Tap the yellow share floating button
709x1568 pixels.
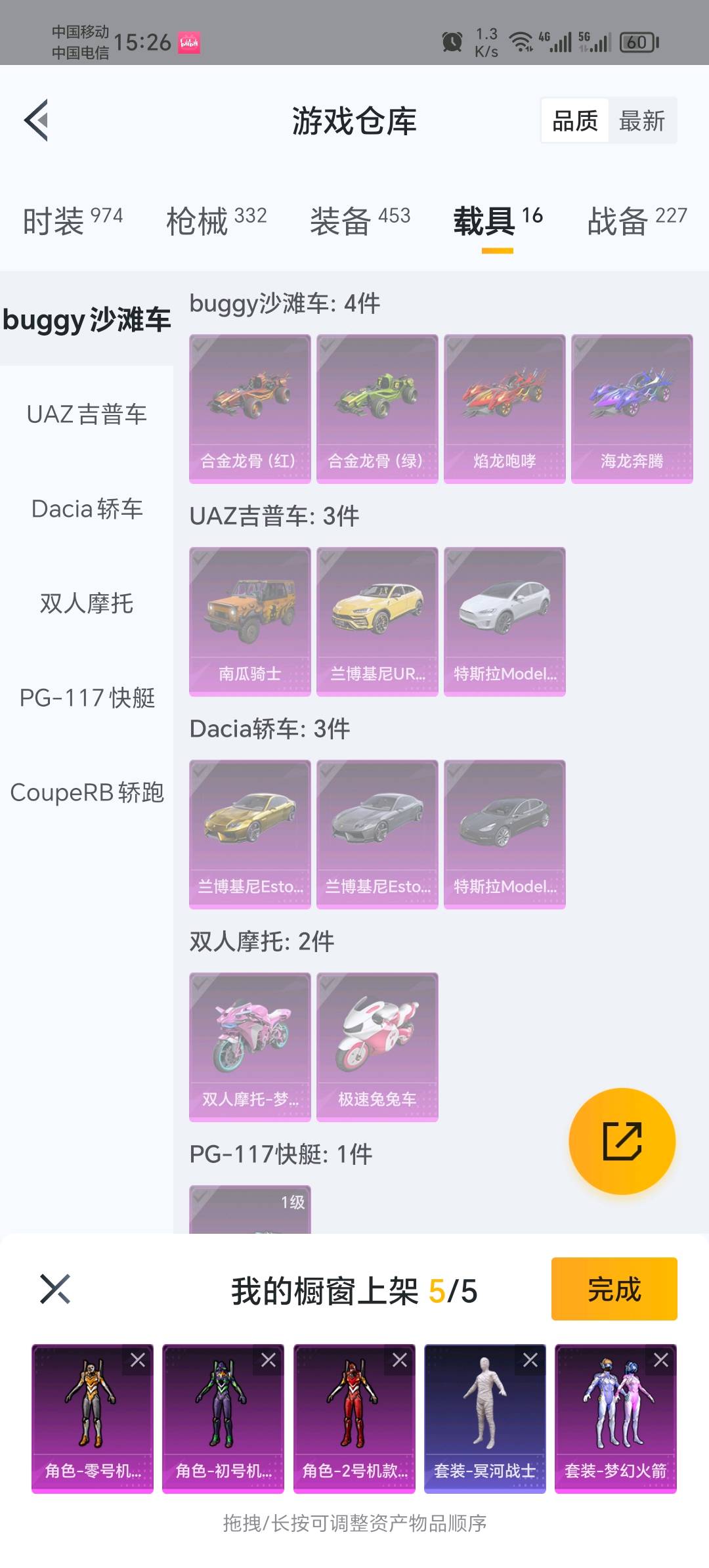coord(622,1141)
